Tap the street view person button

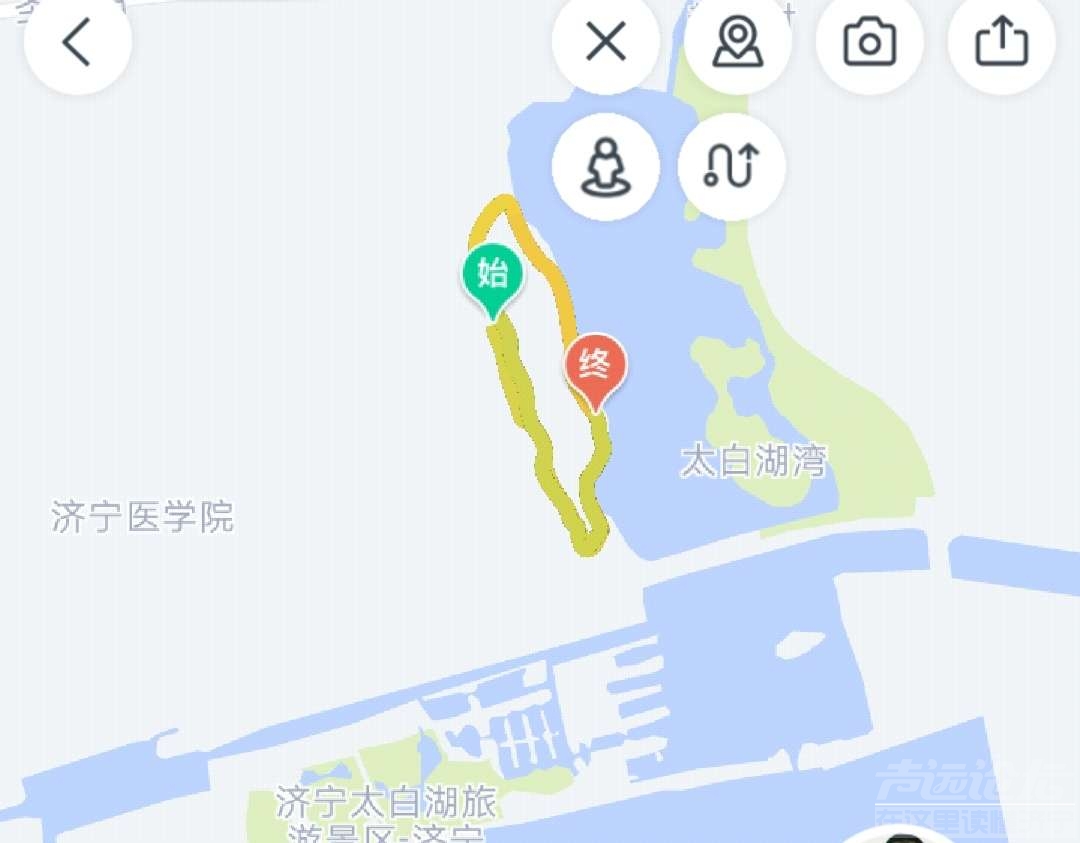606,166
